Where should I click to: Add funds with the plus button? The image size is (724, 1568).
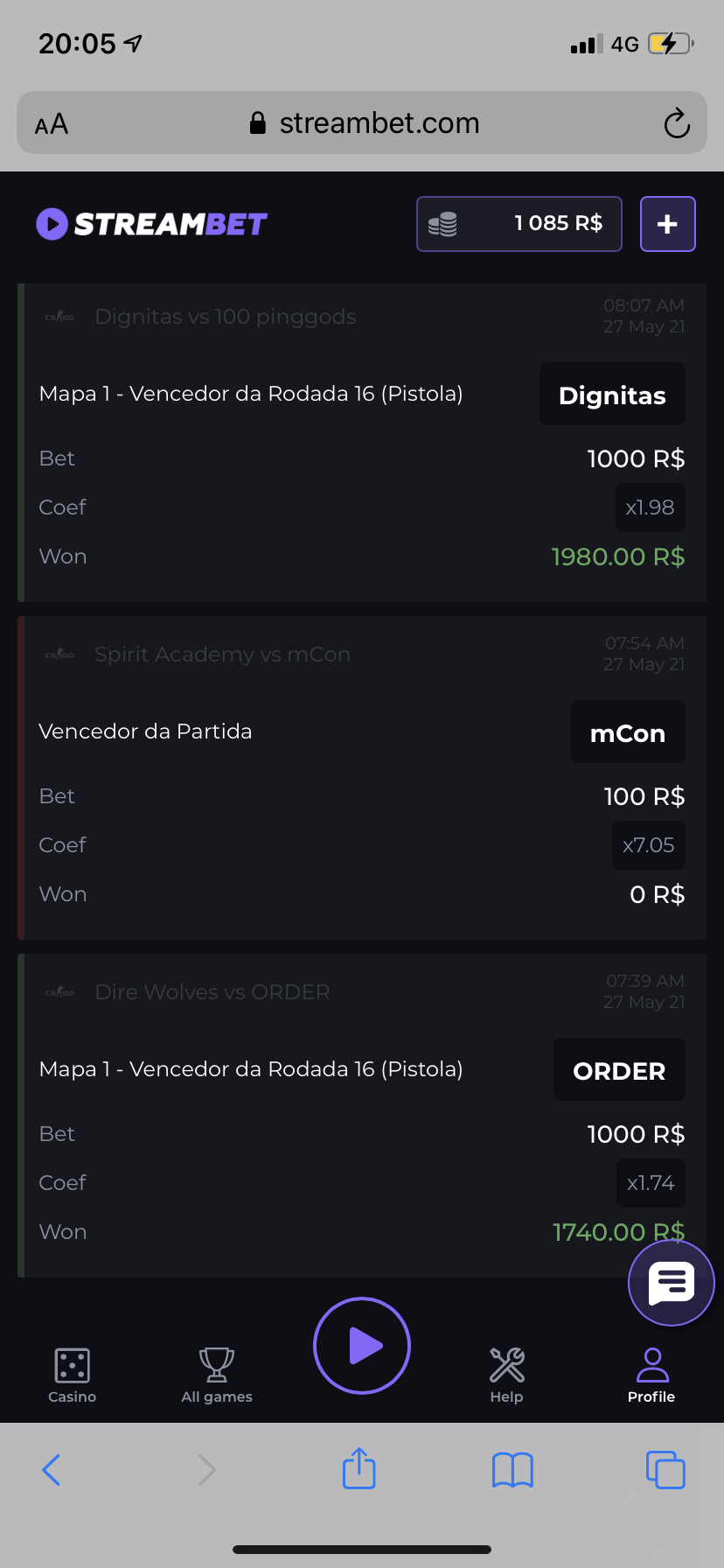click(667, 224)
